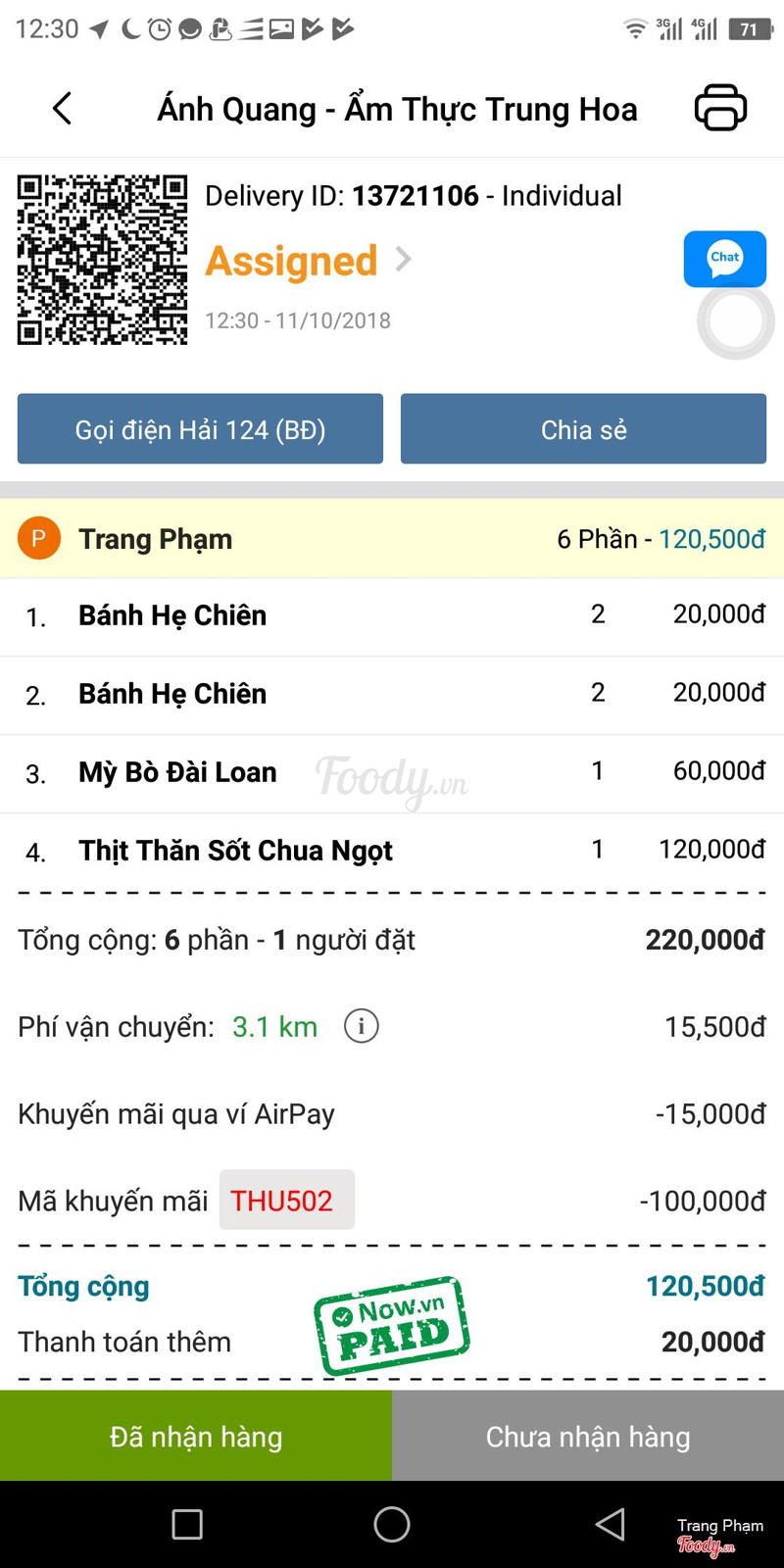Tap the system home button
Viewport: 784px width, 1568px height.
392,1524
